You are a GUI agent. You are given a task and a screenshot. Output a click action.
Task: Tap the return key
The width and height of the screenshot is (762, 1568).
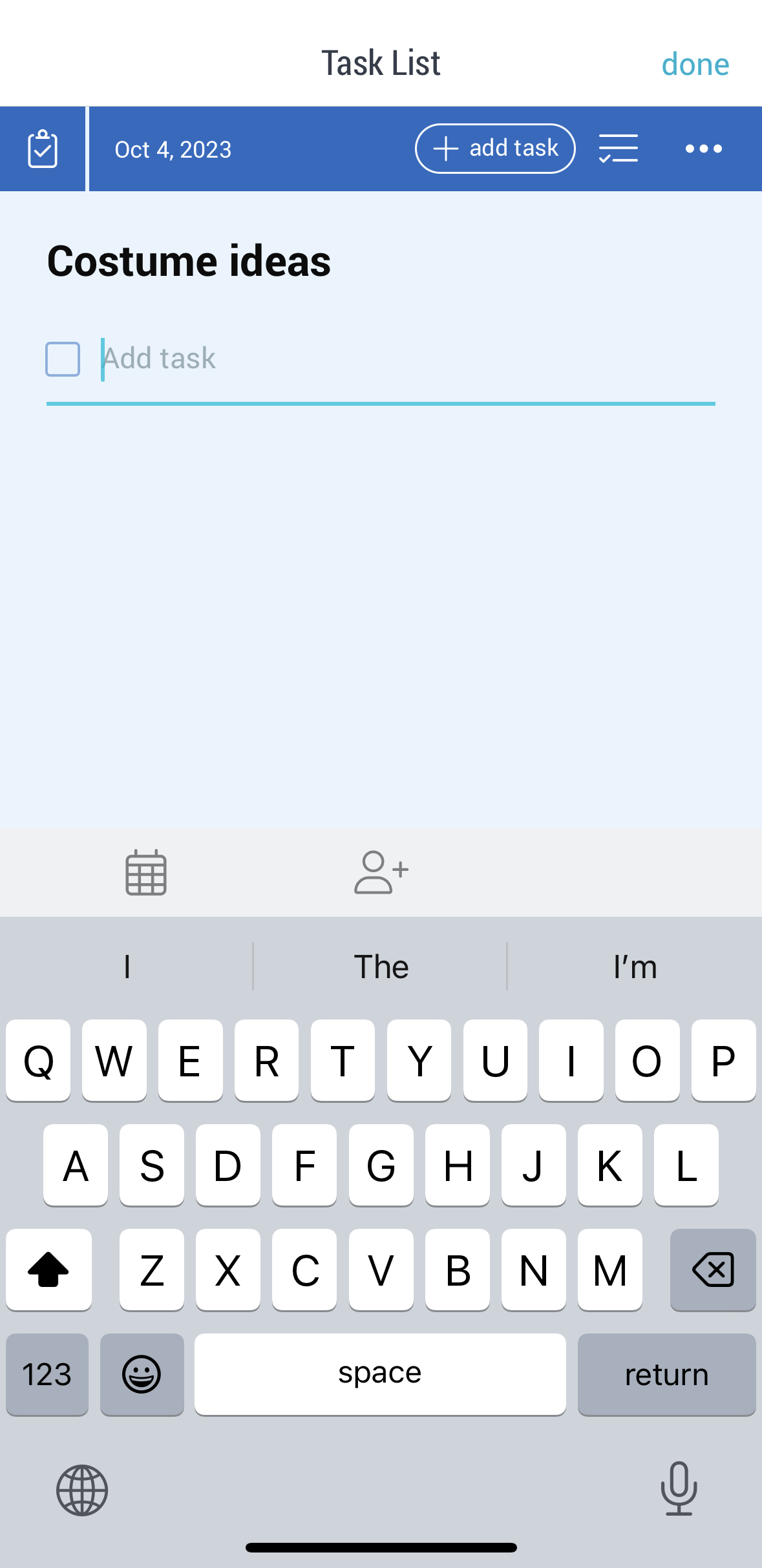pyautogui.click(x=666, y=1374)
